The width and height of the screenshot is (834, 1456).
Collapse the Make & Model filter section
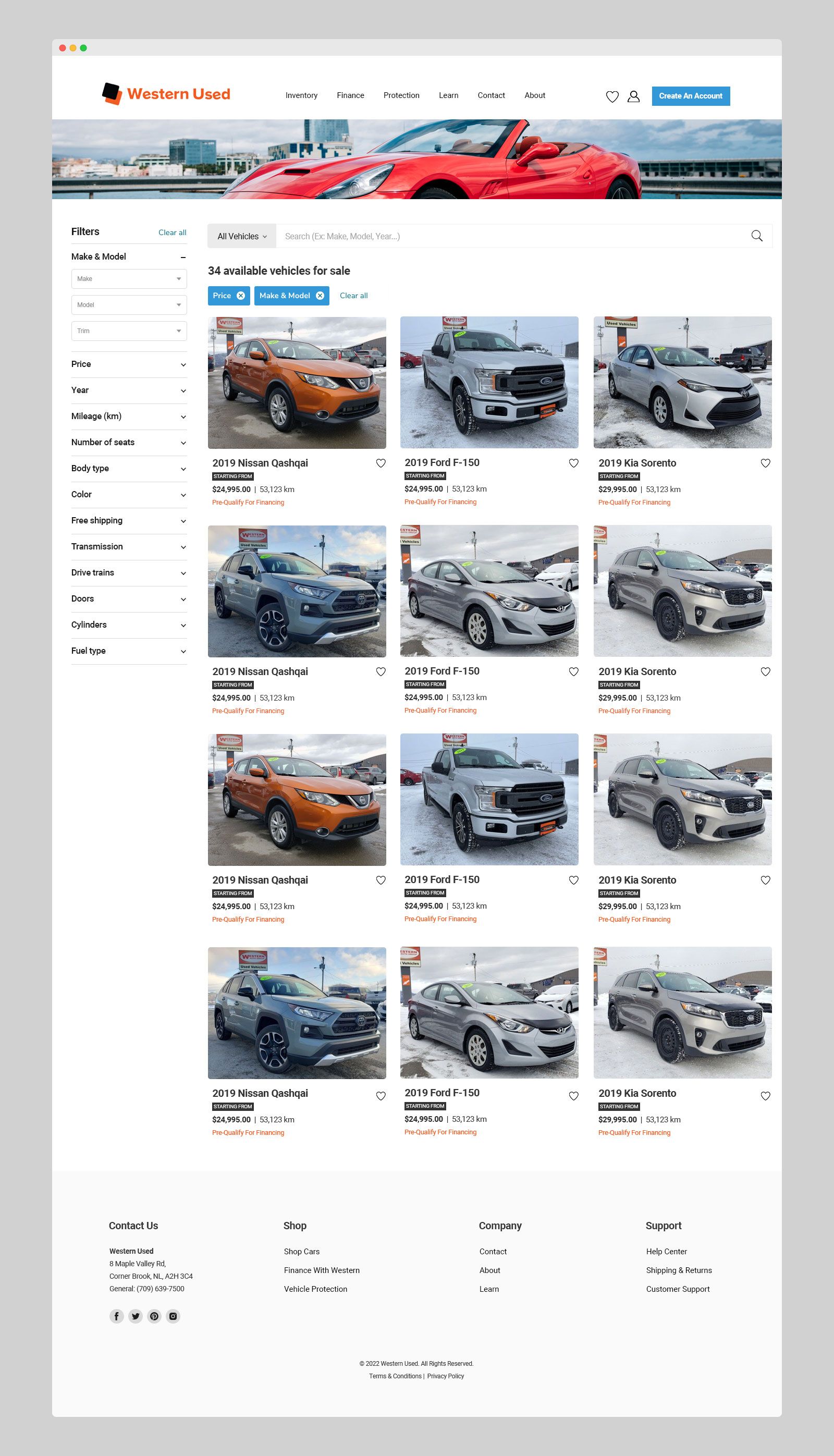point(183,257)
